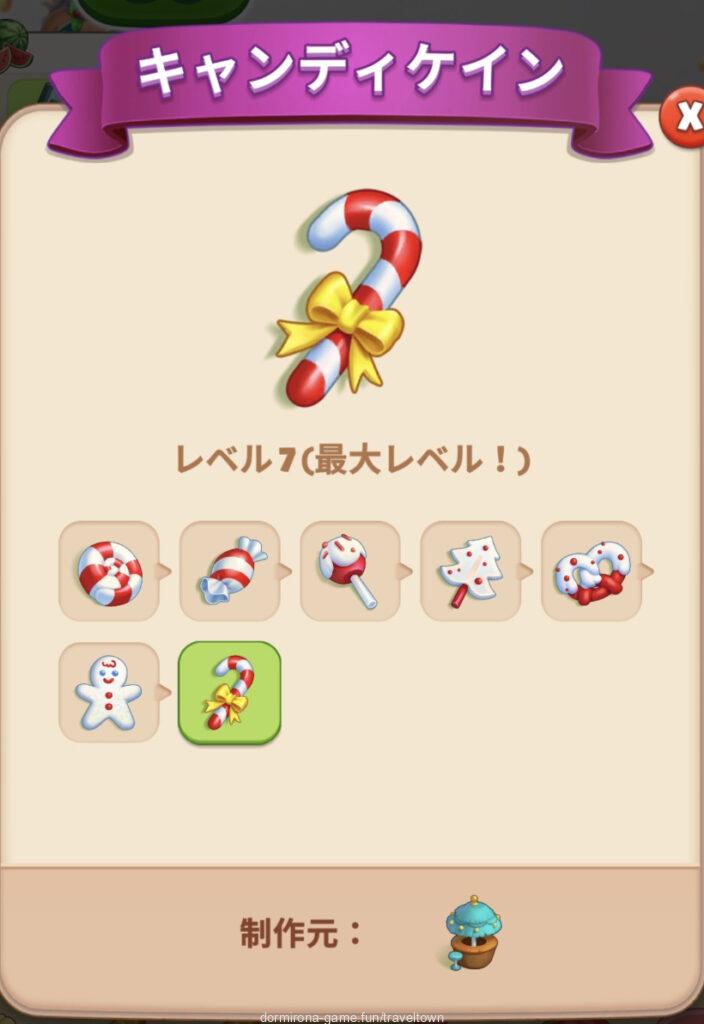Screen dimensions: 704x1024
Task: Select the highlighted level 7 candy cane
Action: (229, 692)
